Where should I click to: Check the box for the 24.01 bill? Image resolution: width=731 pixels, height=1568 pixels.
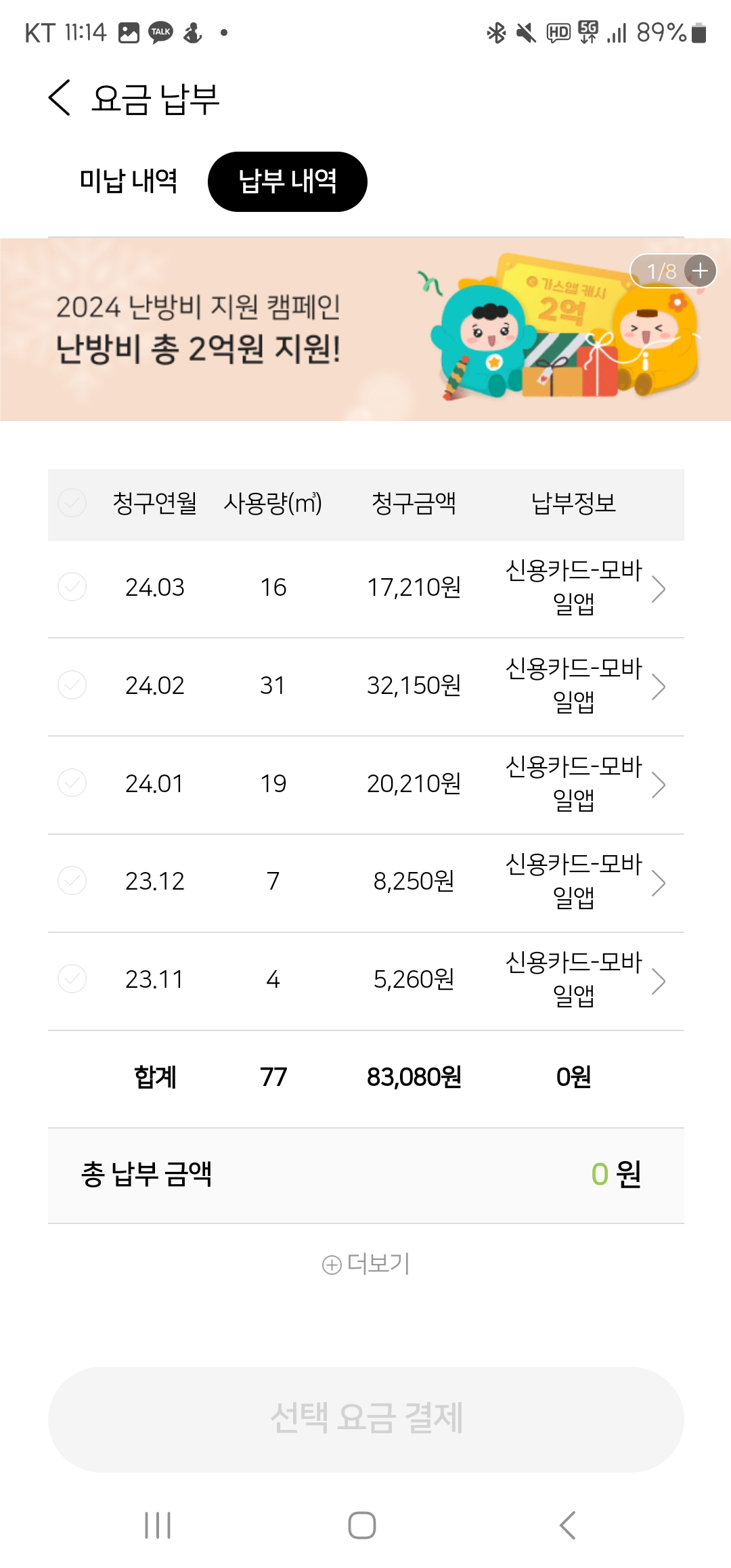(x=72, y=783)
